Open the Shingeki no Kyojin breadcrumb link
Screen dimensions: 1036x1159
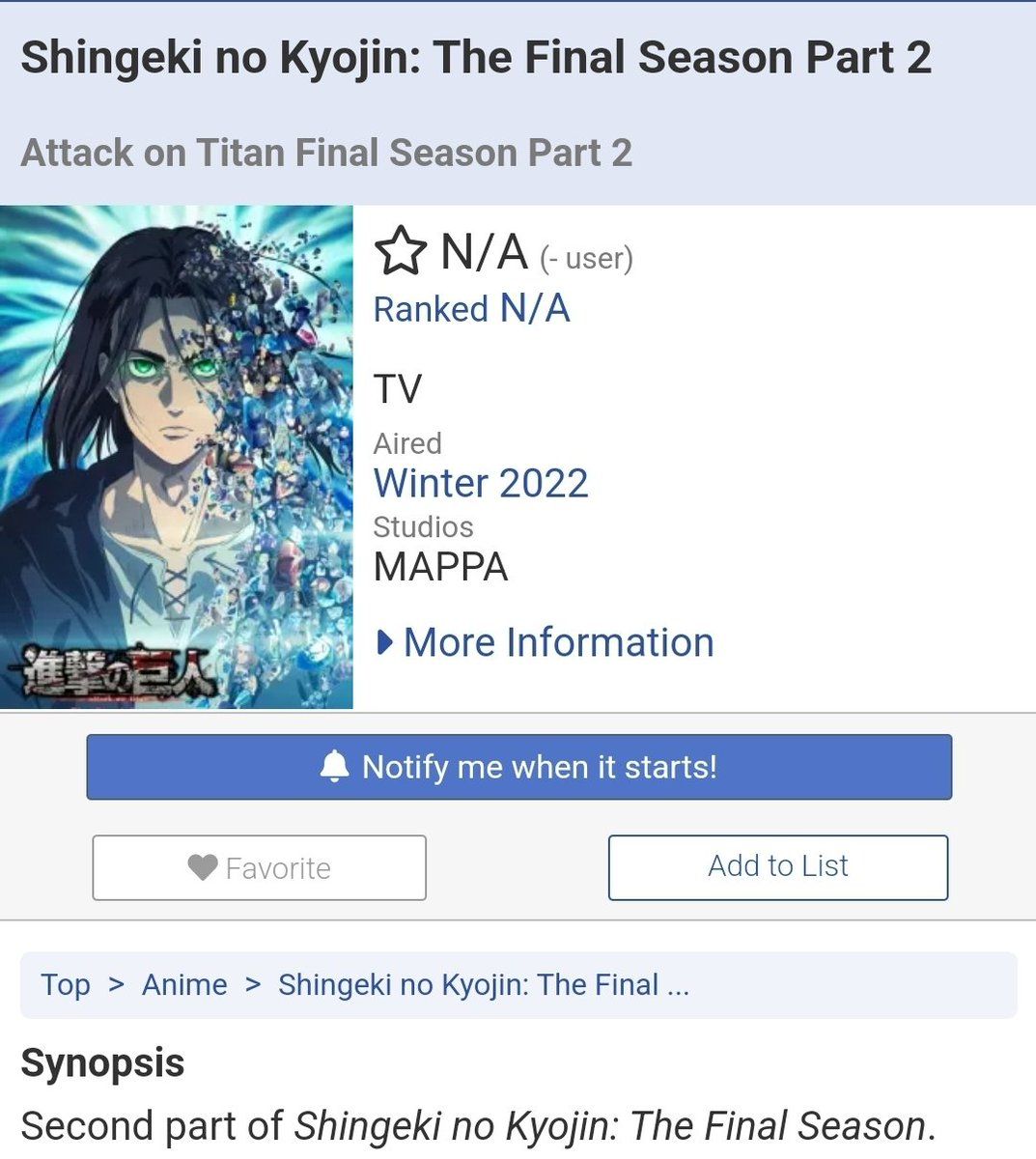483,984
